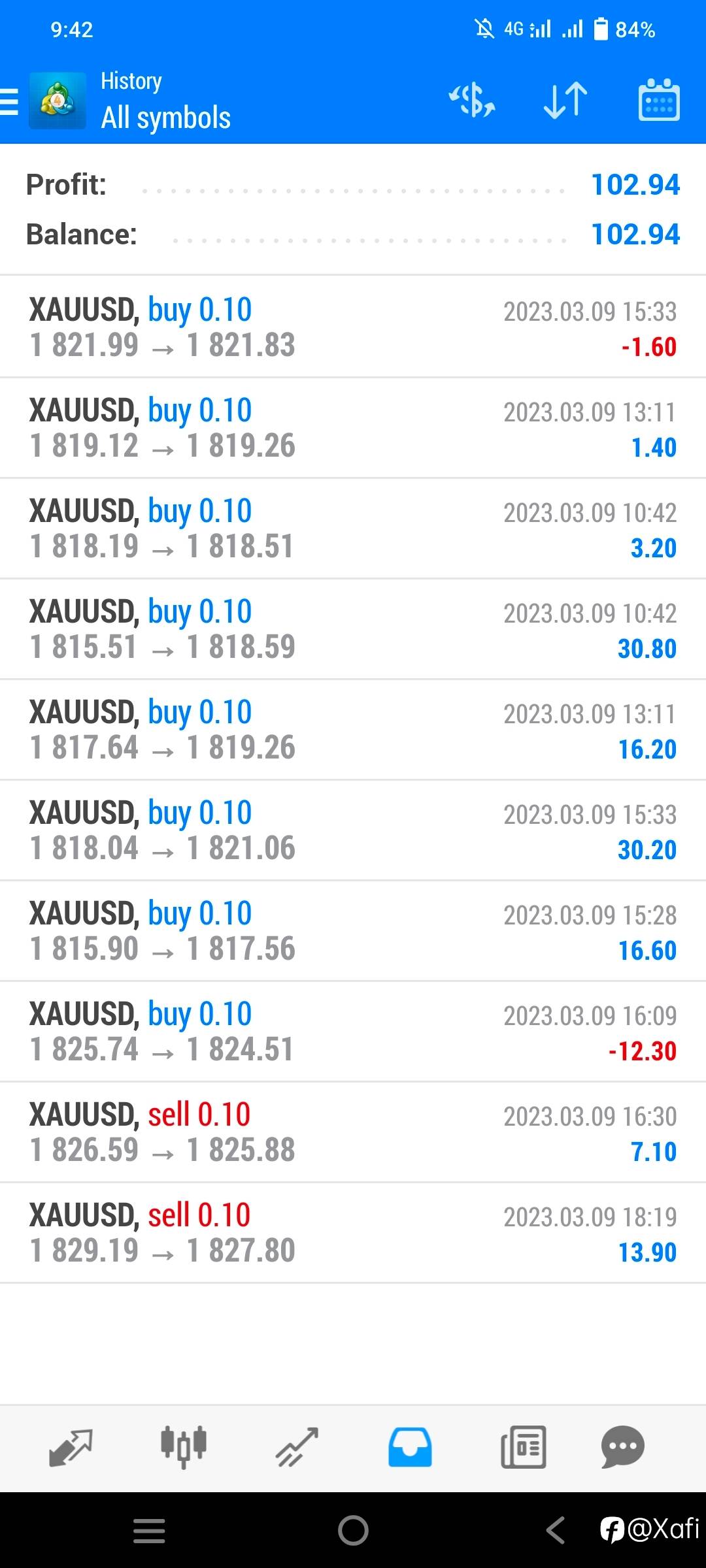This screenshot has width=706, height=1568.
Task: Switch to the Trade tab
Action: pos(297,1447)
